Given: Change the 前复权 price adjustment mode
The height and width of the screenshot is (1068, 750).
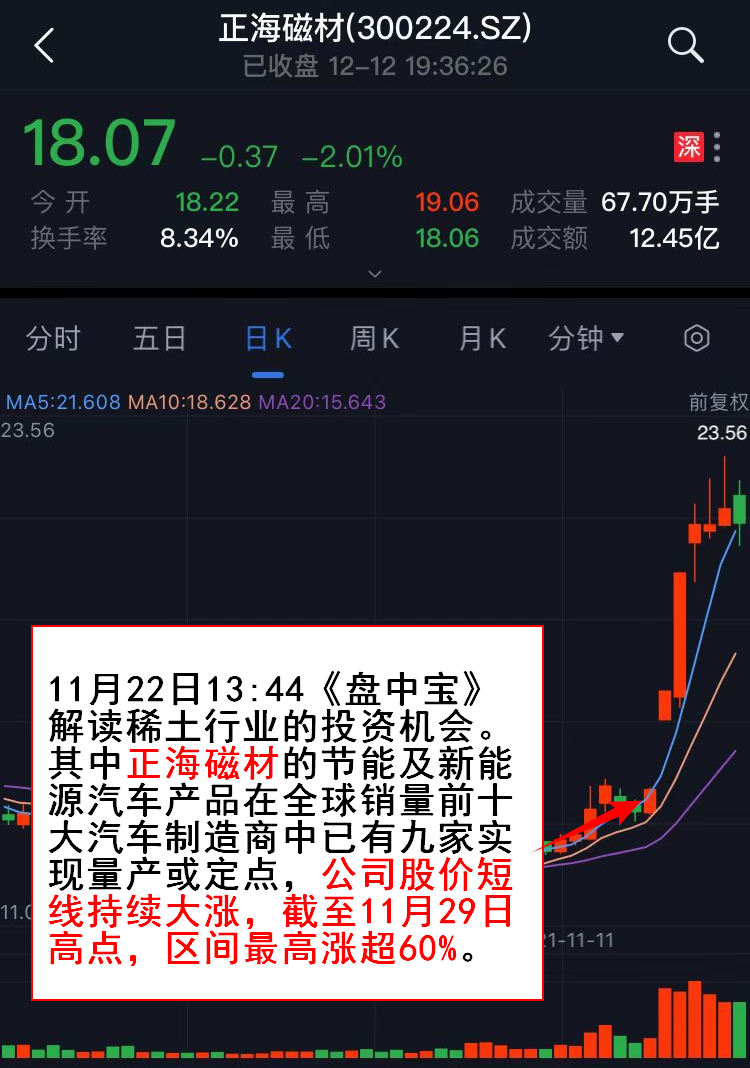Looking at the screenshot, I should [x=718, y=402].
